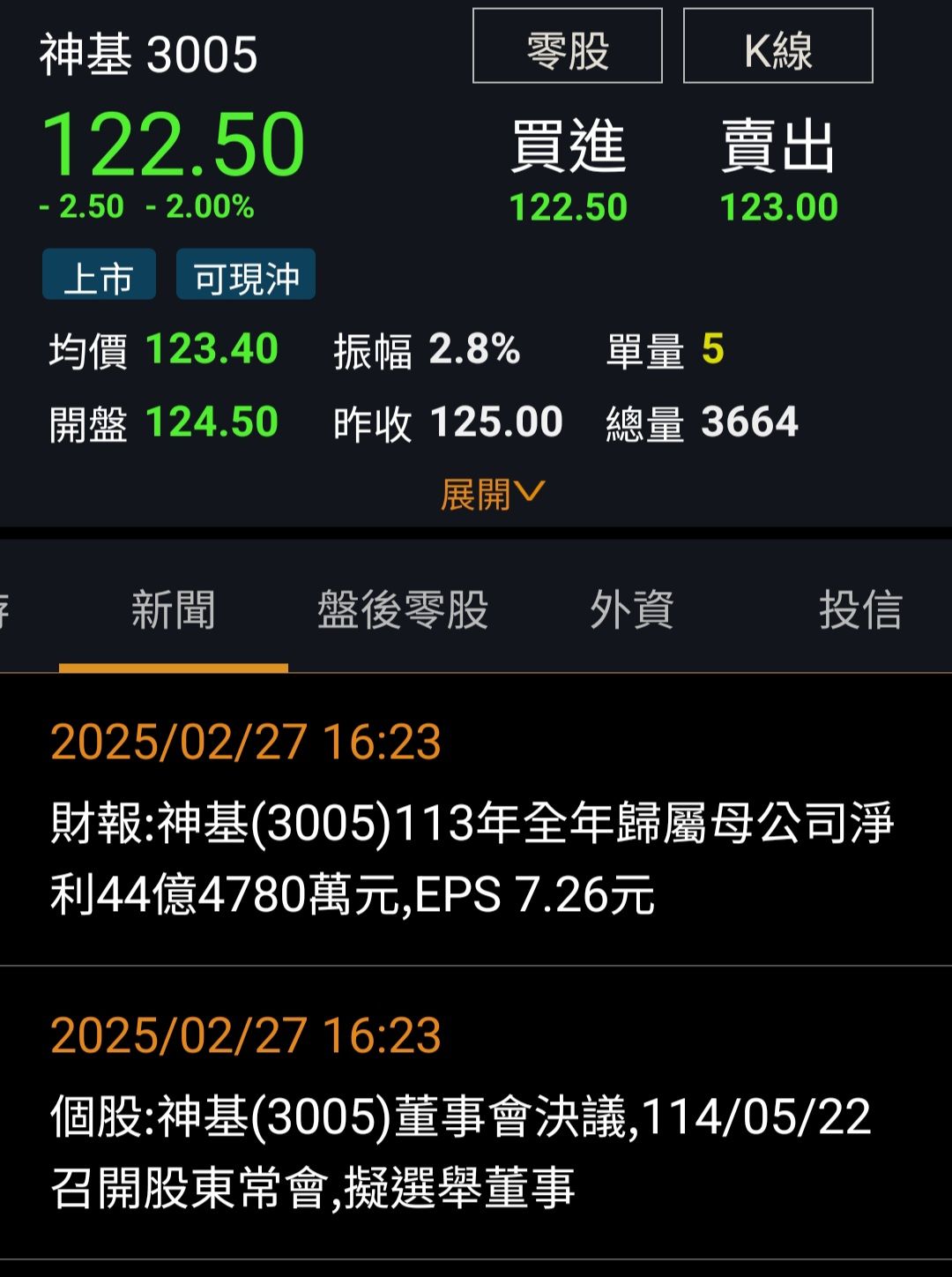Switch to the 投信 tab
Viewport: 952px width, 1277px height.
tap(860, 610)
